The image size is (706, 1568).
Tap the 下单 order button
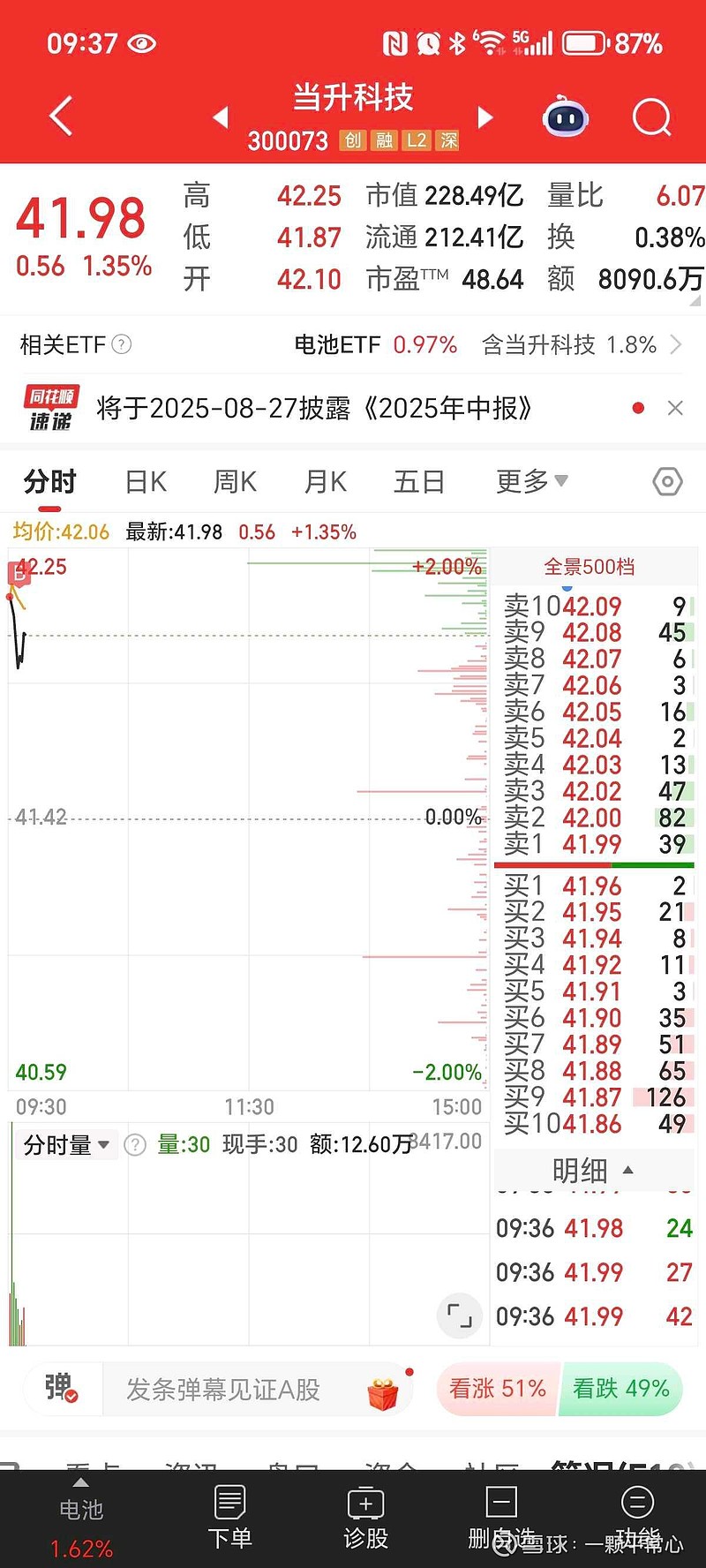point(229,1518)
